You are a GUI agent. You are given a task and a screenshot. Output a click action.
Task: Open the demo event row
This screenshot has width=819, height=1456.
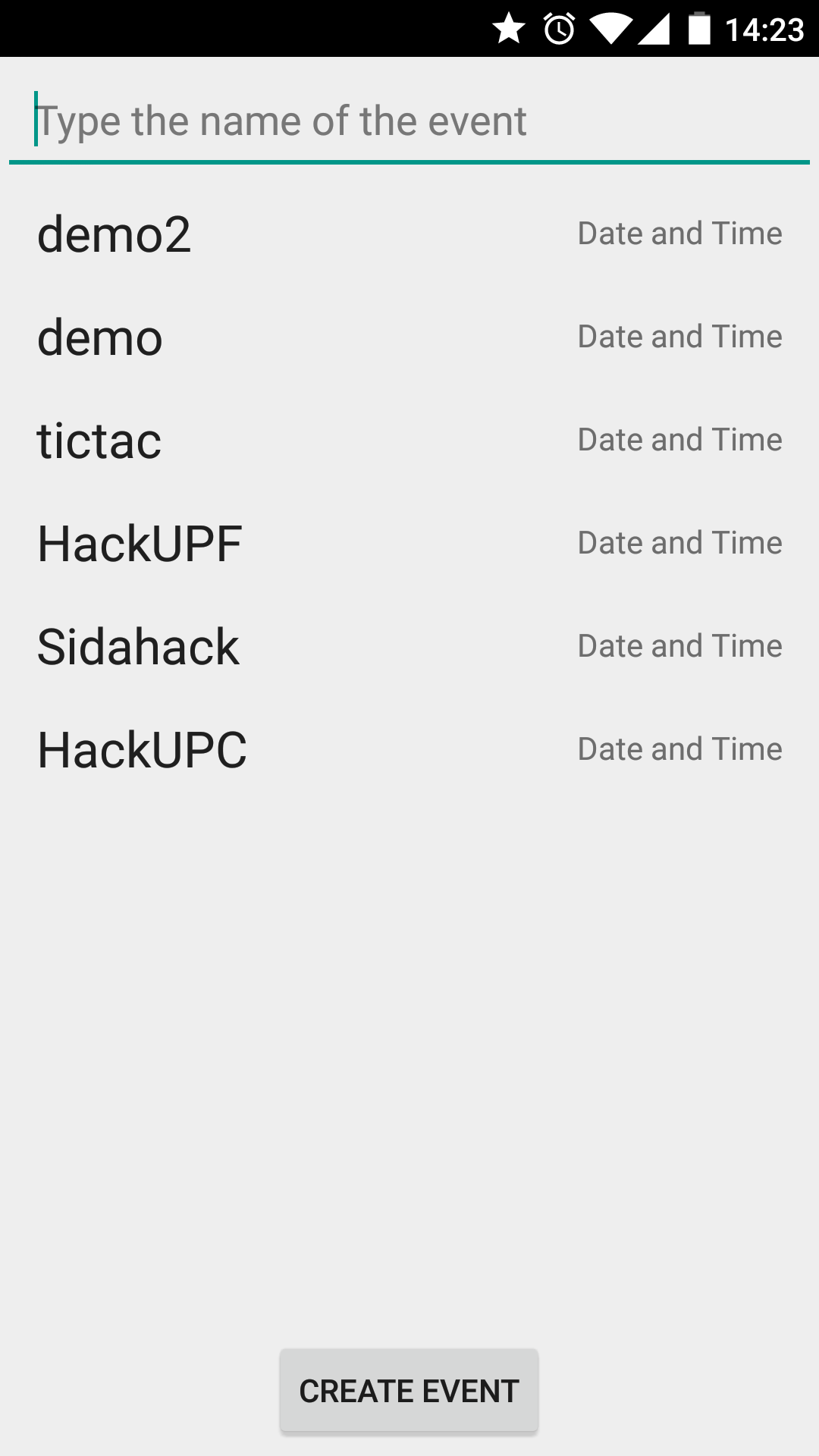click(100, 337)
